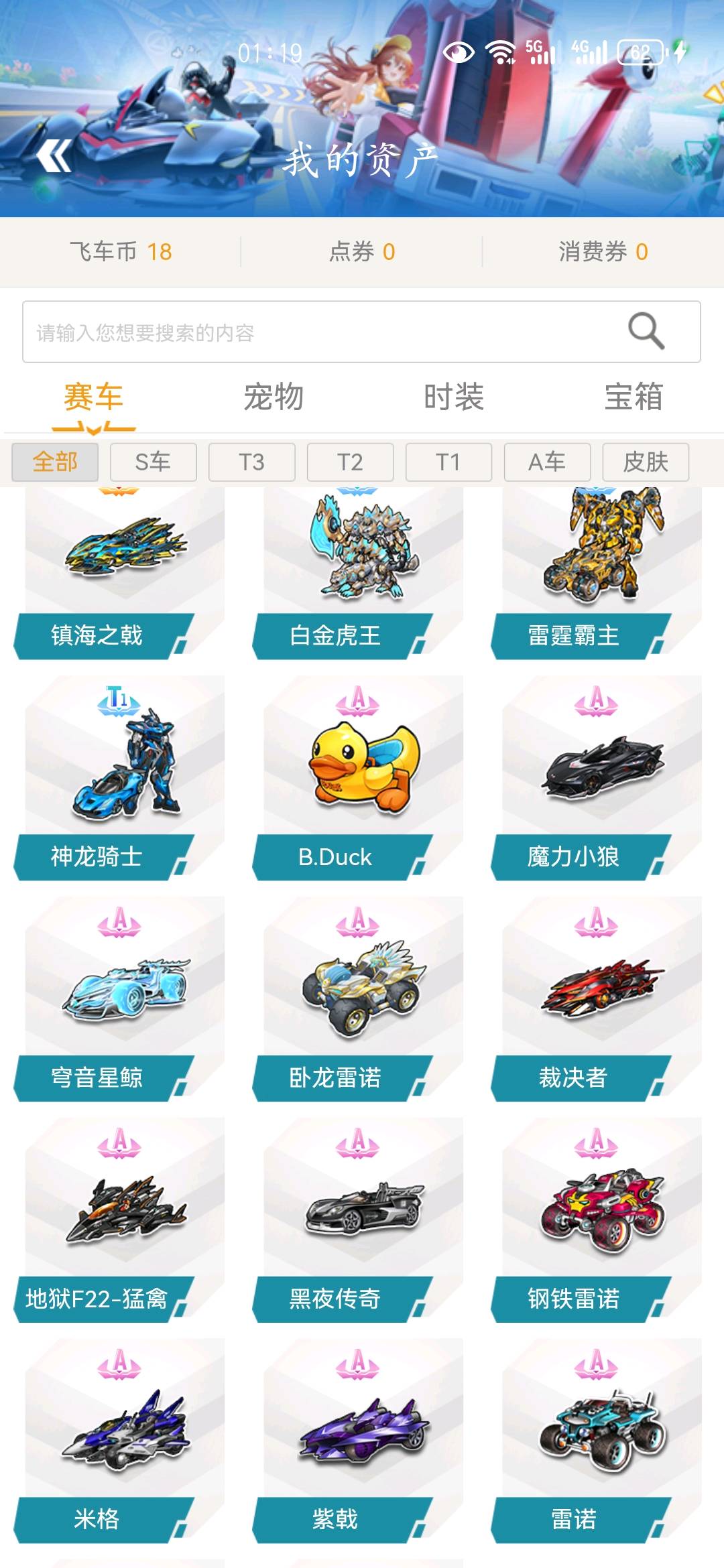Filter by S车 category
The height and width of the screenshot is (1568, 724).
click(154, 462)
